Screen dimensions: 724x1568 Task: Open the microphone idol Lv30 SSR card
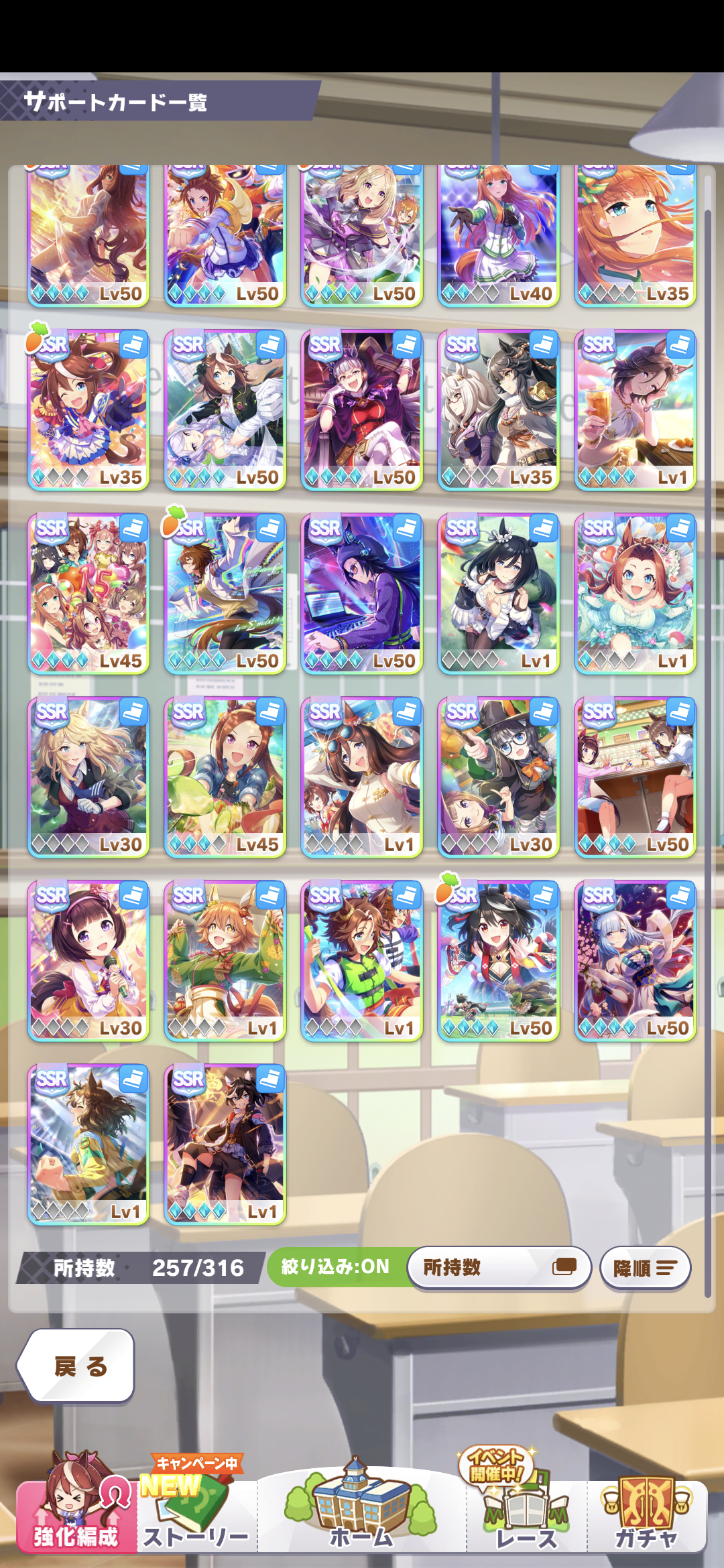pyautogui.click(x=88, y=960)
